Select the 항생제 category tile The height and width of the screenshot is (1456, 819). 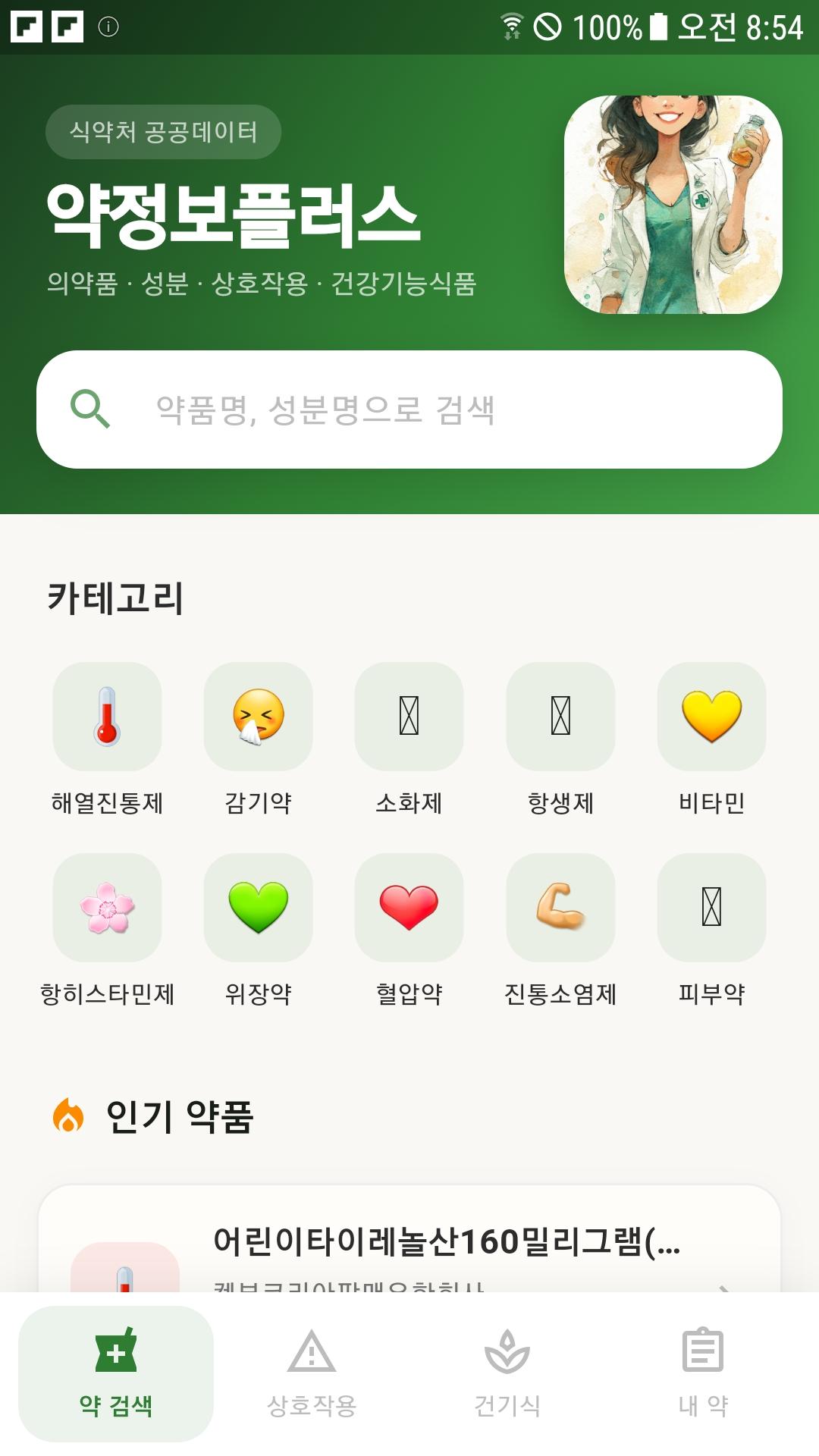coord(561,717)
